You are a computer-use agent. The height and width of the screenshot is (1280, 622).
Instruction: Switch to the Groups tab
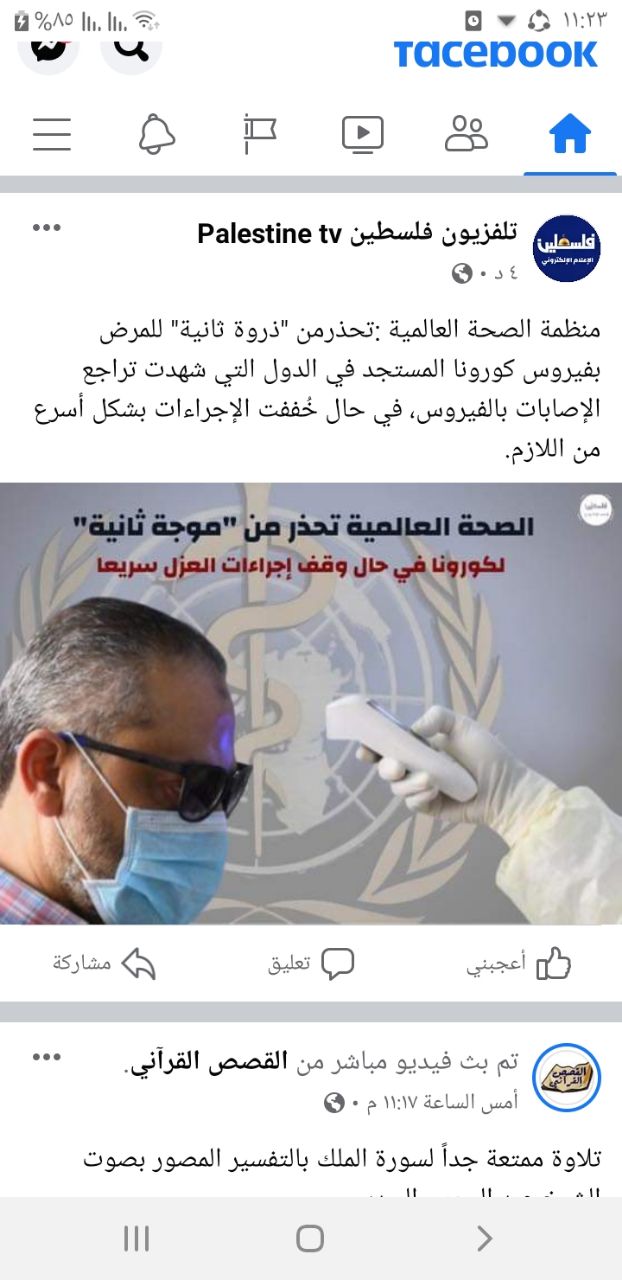pos(466,134)
